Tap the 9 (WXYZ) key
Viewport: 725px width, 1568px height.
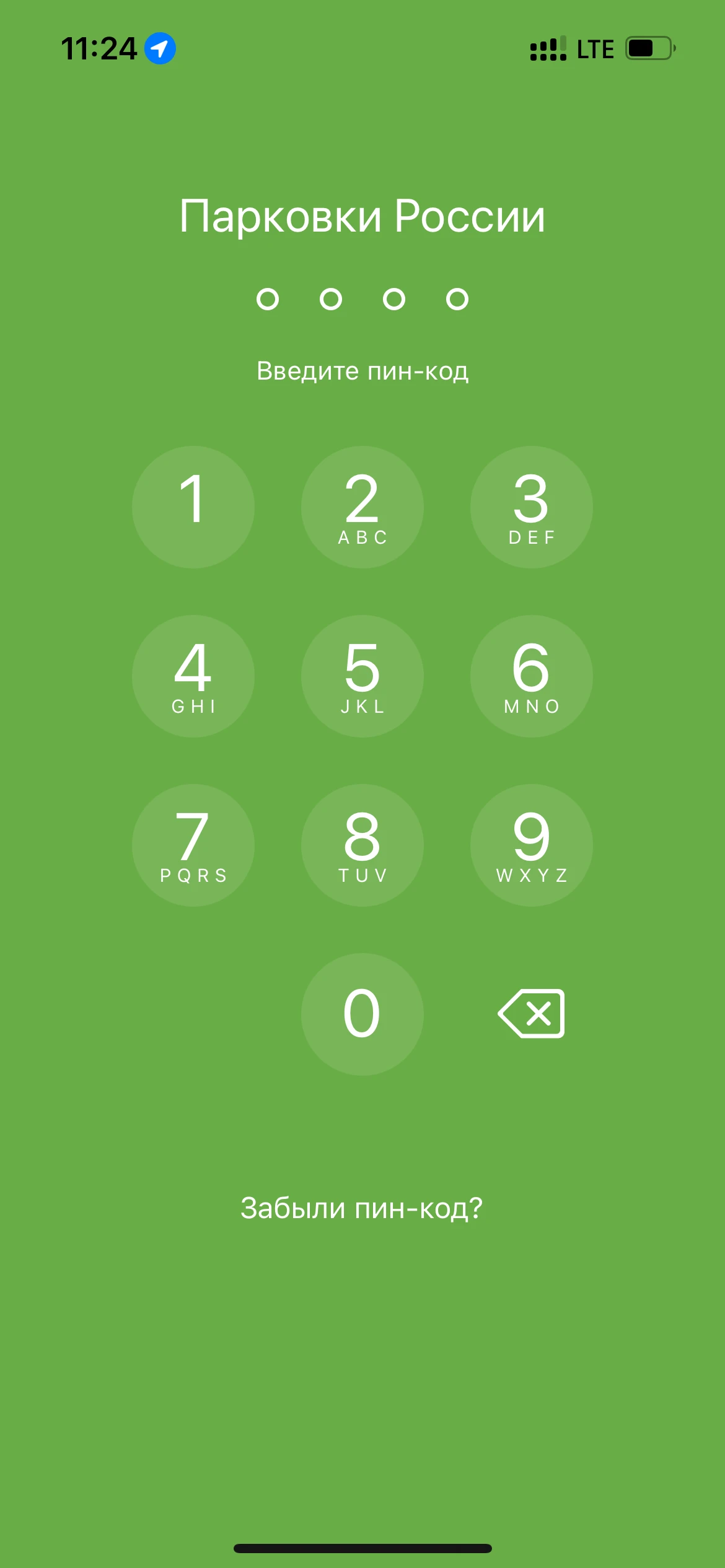[x=531, y=845]
